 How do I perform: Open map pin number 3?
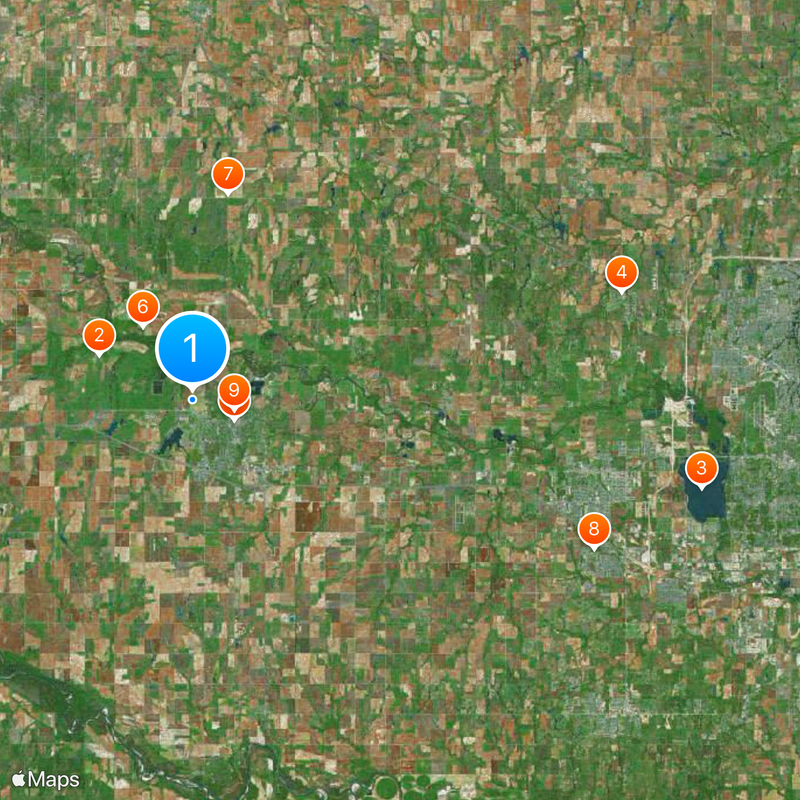click(702, 468)
